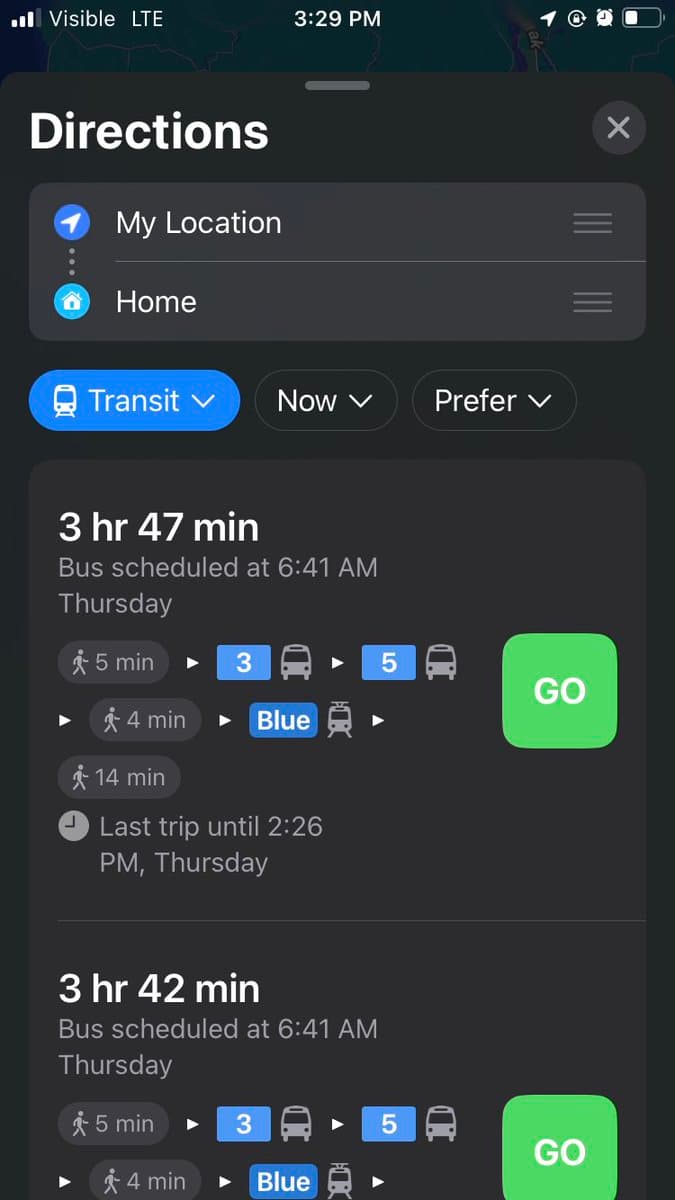Close the Directions panel
The width and height of the screenshot is (675, 1200).
(x=618, y=128)
